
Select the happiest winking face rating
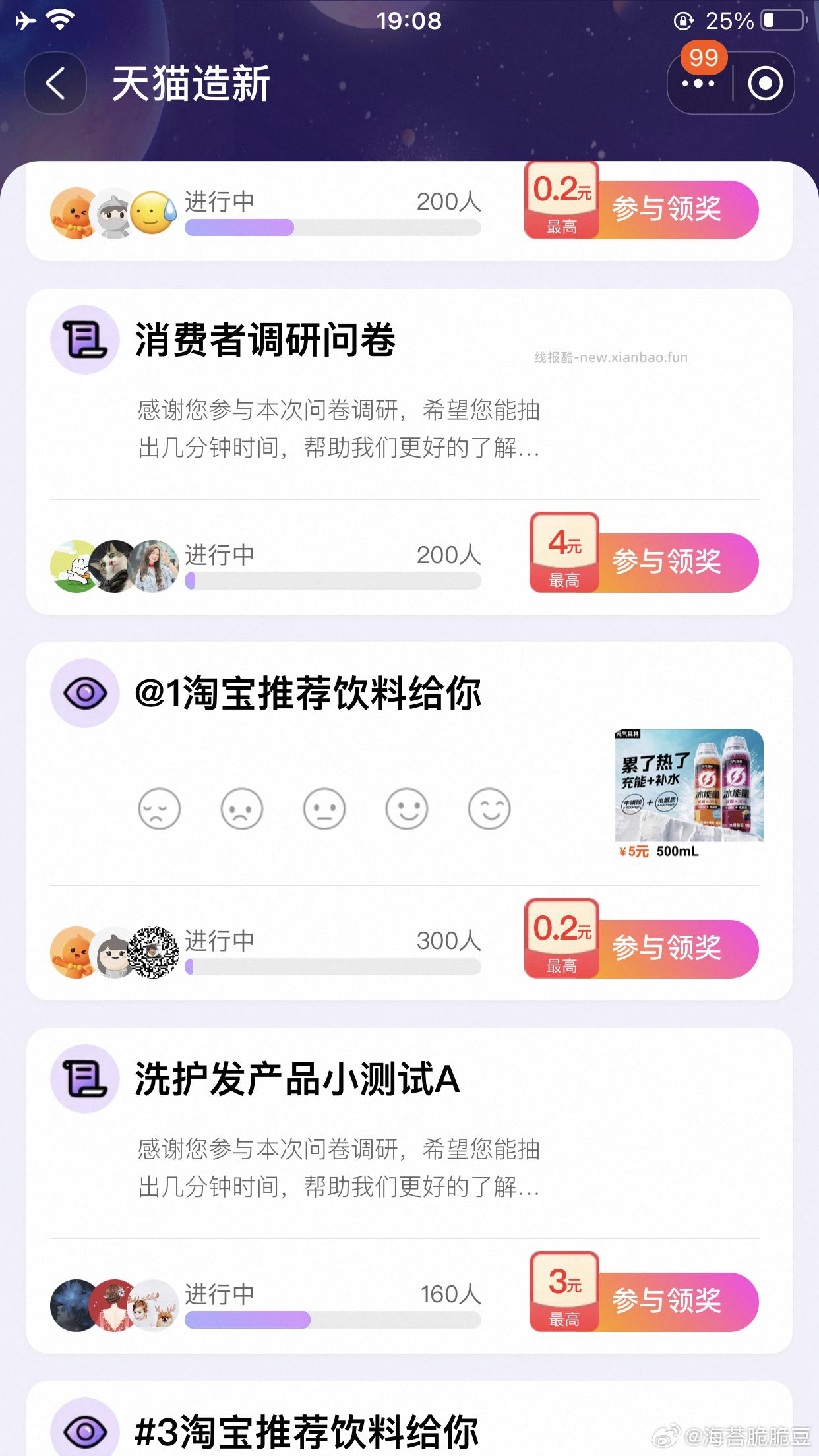click(488, 808)
